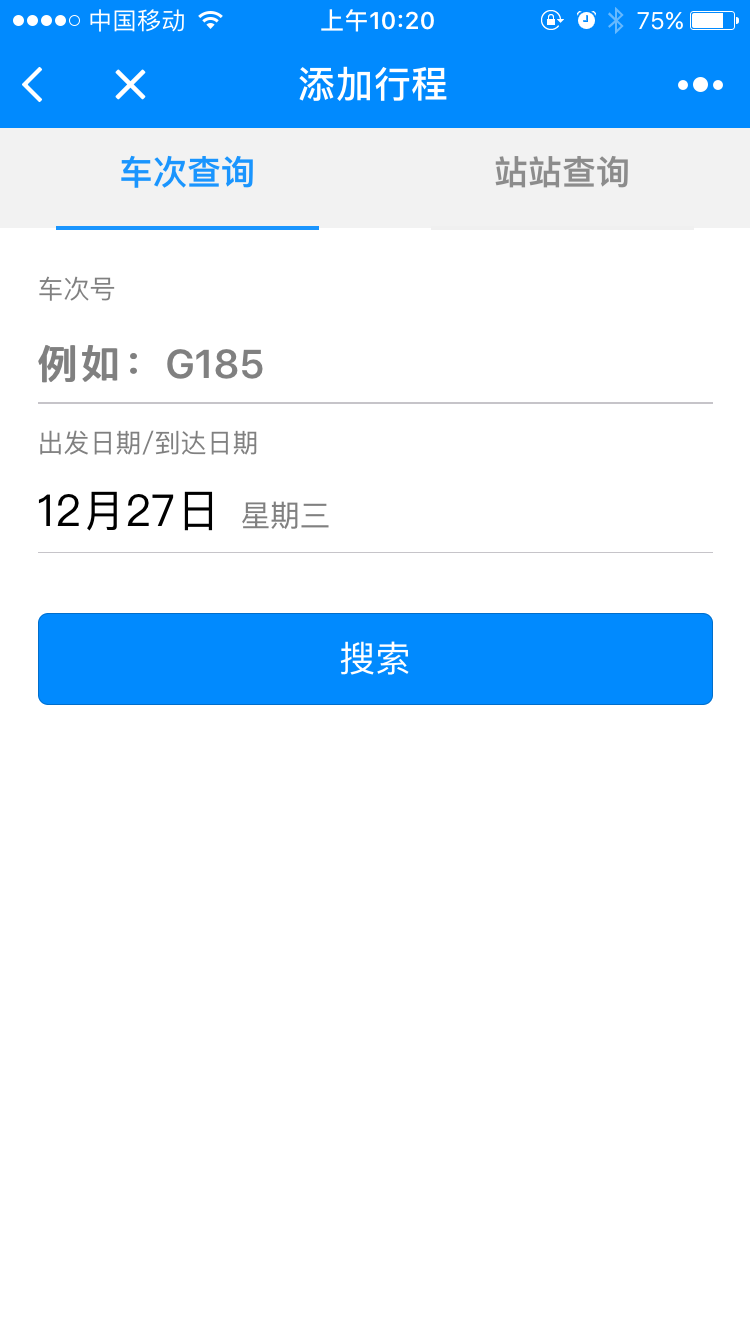Close the 添加行程 page
The width and height of the screenshot is (750, 1334).
[130, 85]
